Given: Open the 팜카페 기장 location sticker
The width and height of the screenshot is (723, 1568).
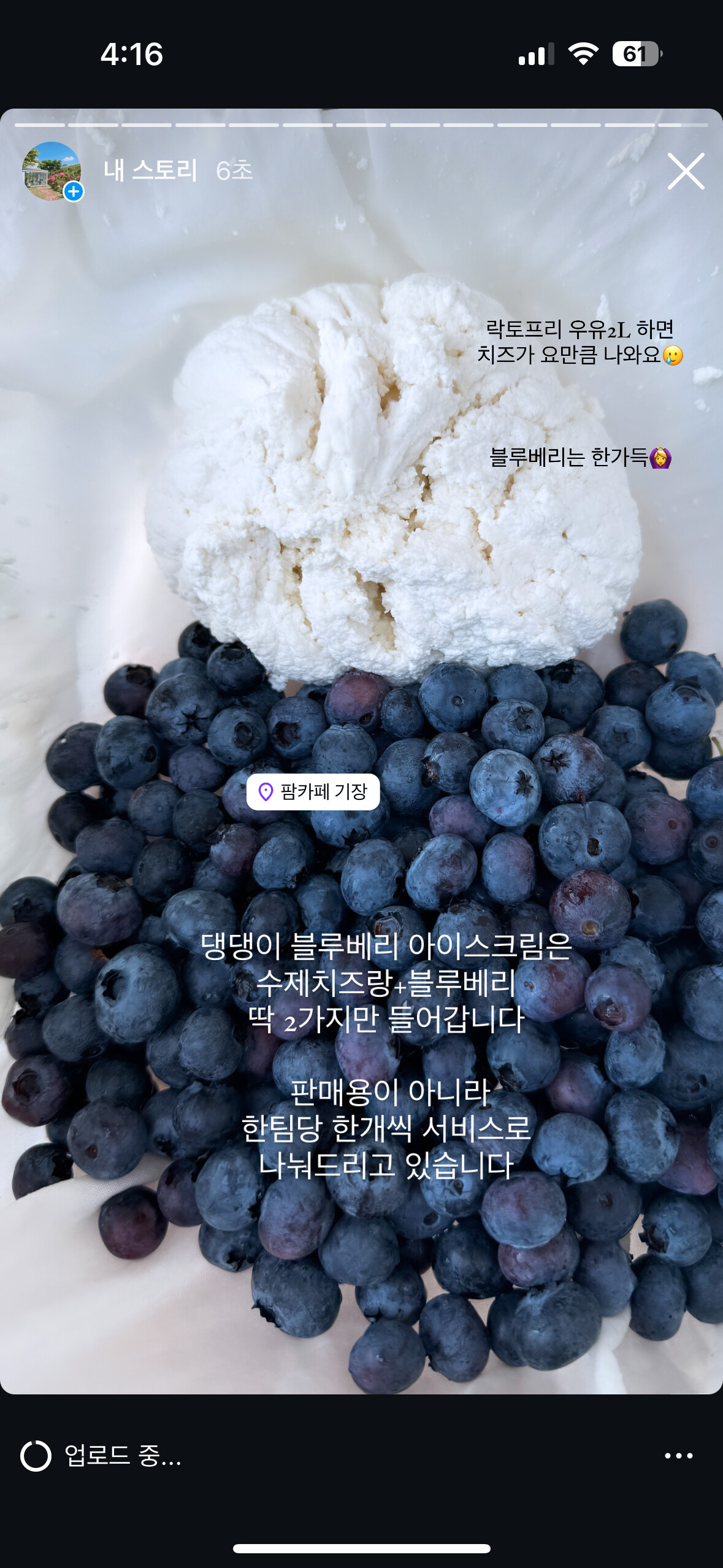Looking at the screenshot, I should click(x=313, y=792).
